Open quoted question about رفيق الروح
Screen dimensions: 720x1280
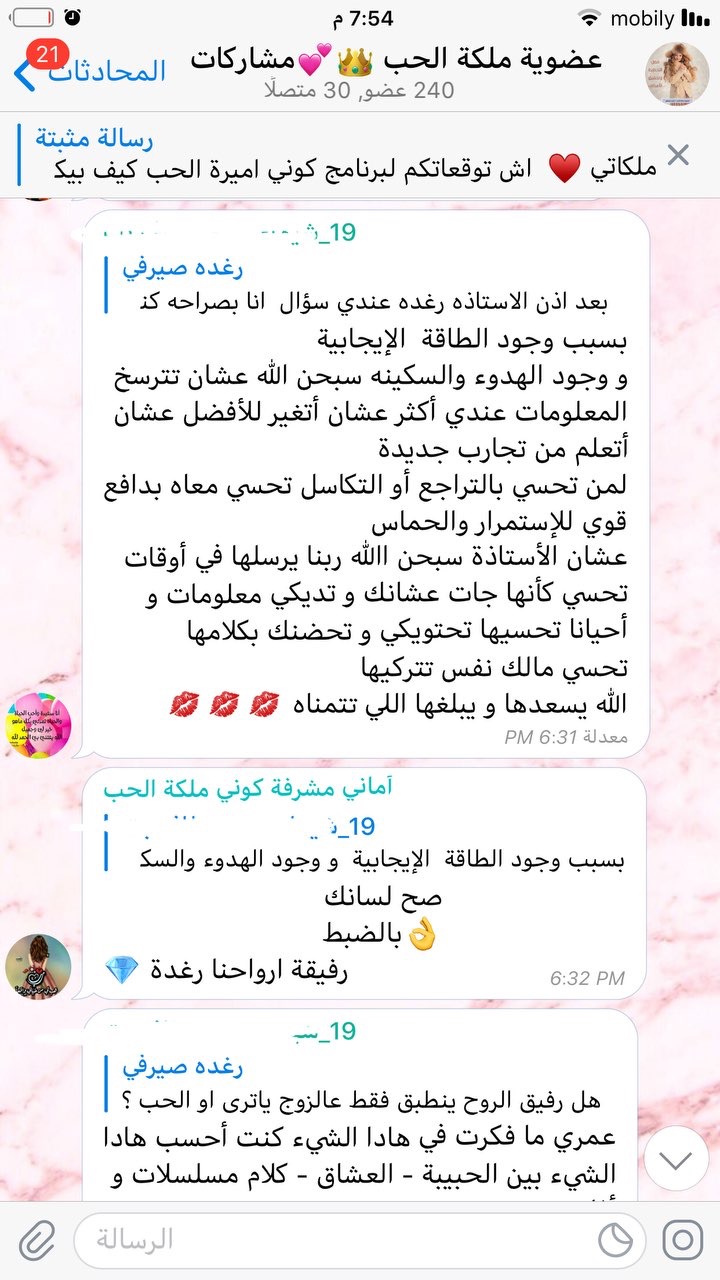click(370, 1085)
